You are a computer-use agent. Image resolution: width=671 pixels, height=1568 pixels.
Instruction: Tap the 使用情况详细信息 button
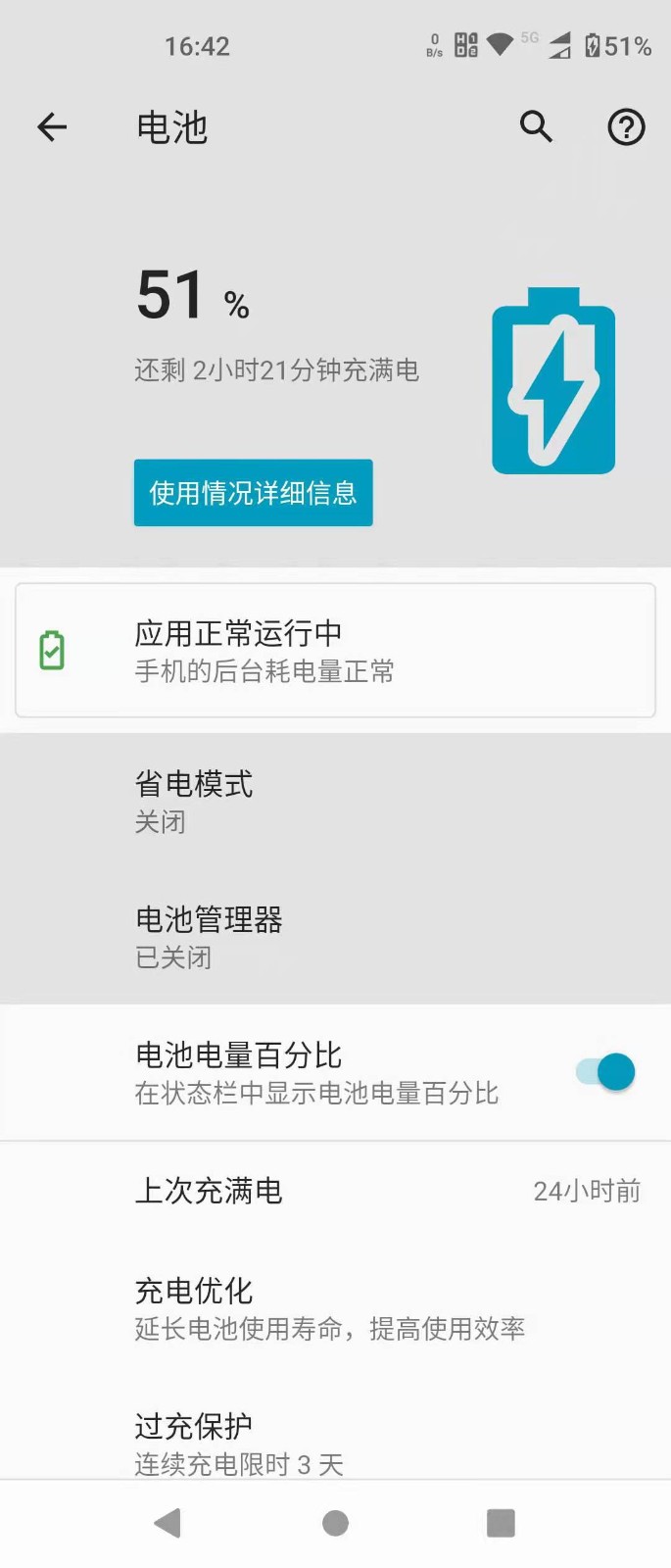pos(253,493)
